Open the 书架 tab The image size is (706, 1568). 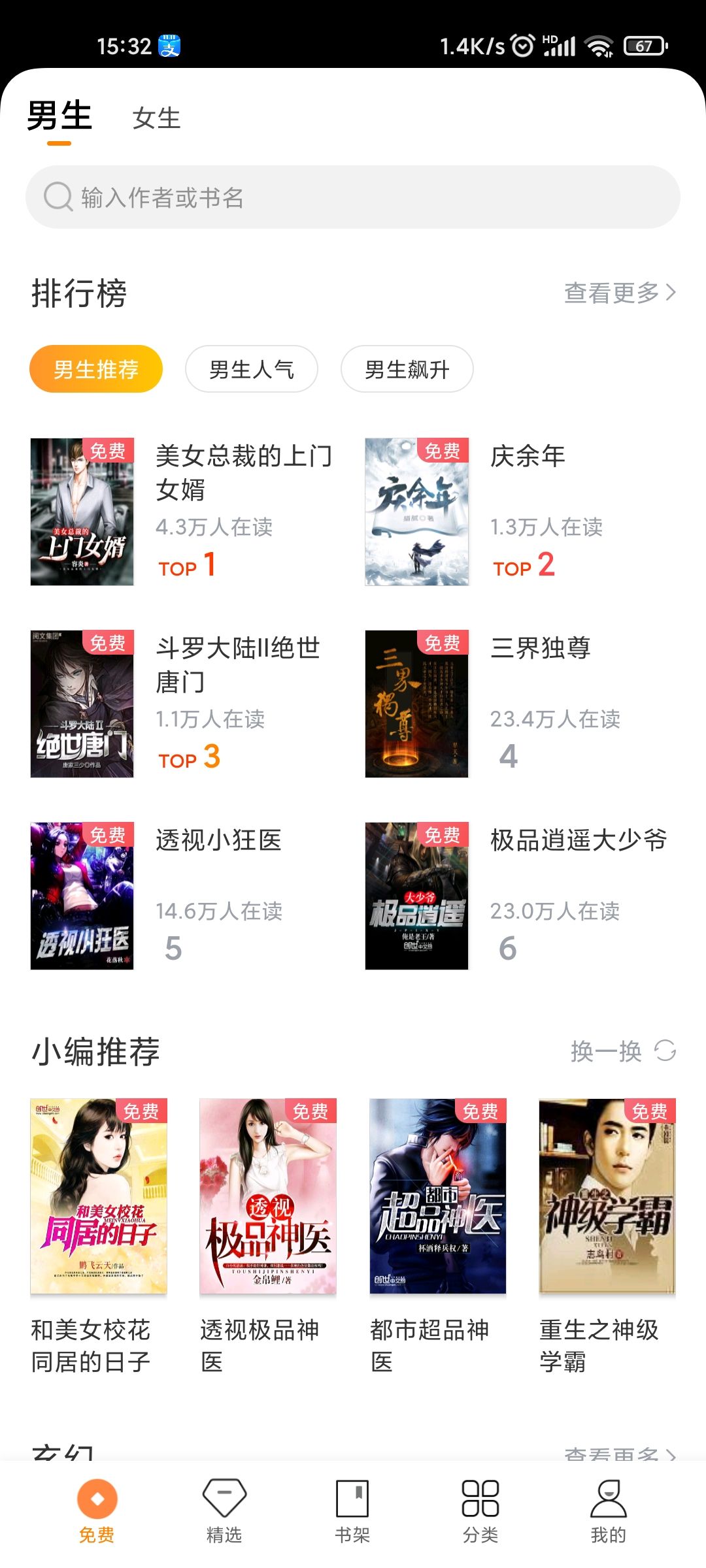pos(352,1511)
